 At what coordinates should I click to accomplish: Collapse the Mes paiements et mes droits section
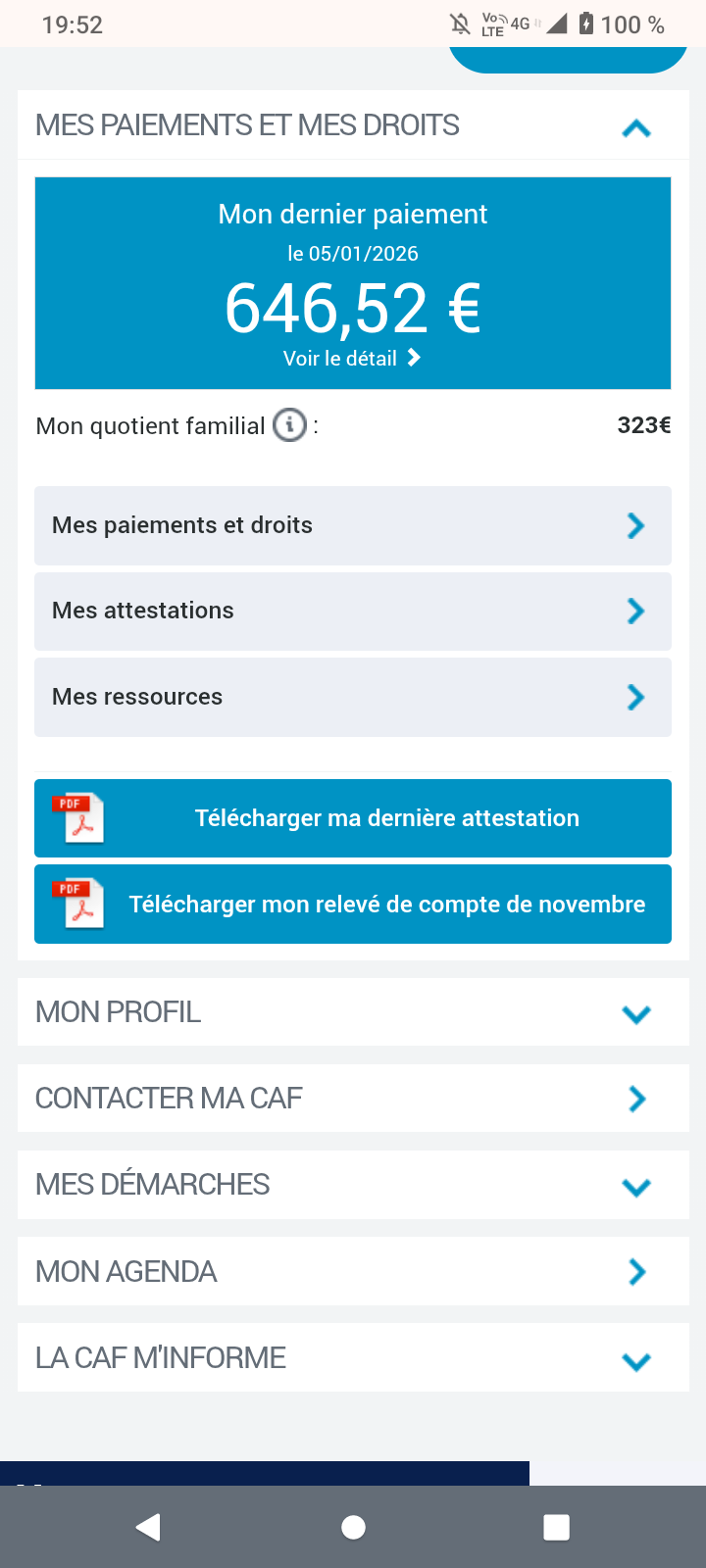click(635, 127)
